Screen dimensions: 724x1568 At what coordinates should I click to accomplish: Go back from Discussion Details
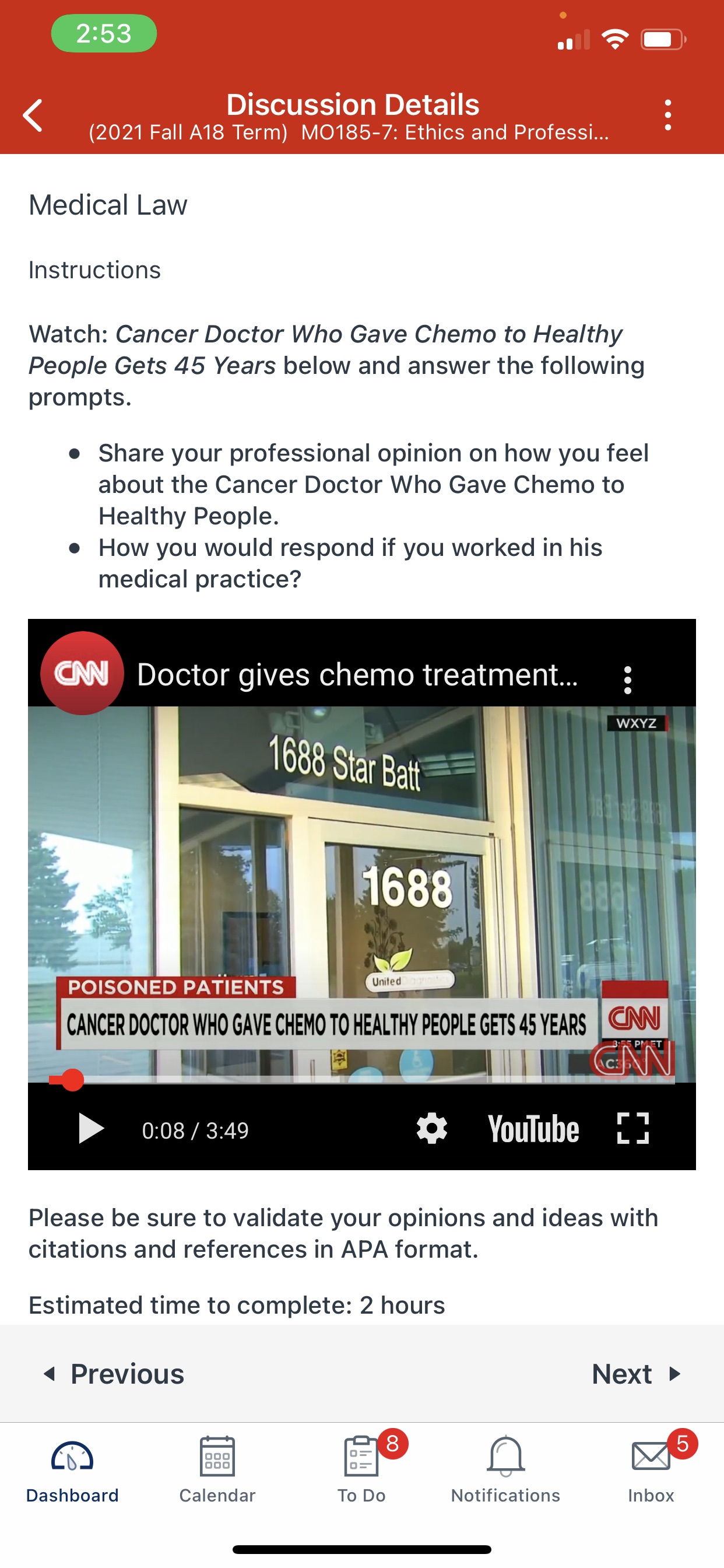click(x=33, y=115)
